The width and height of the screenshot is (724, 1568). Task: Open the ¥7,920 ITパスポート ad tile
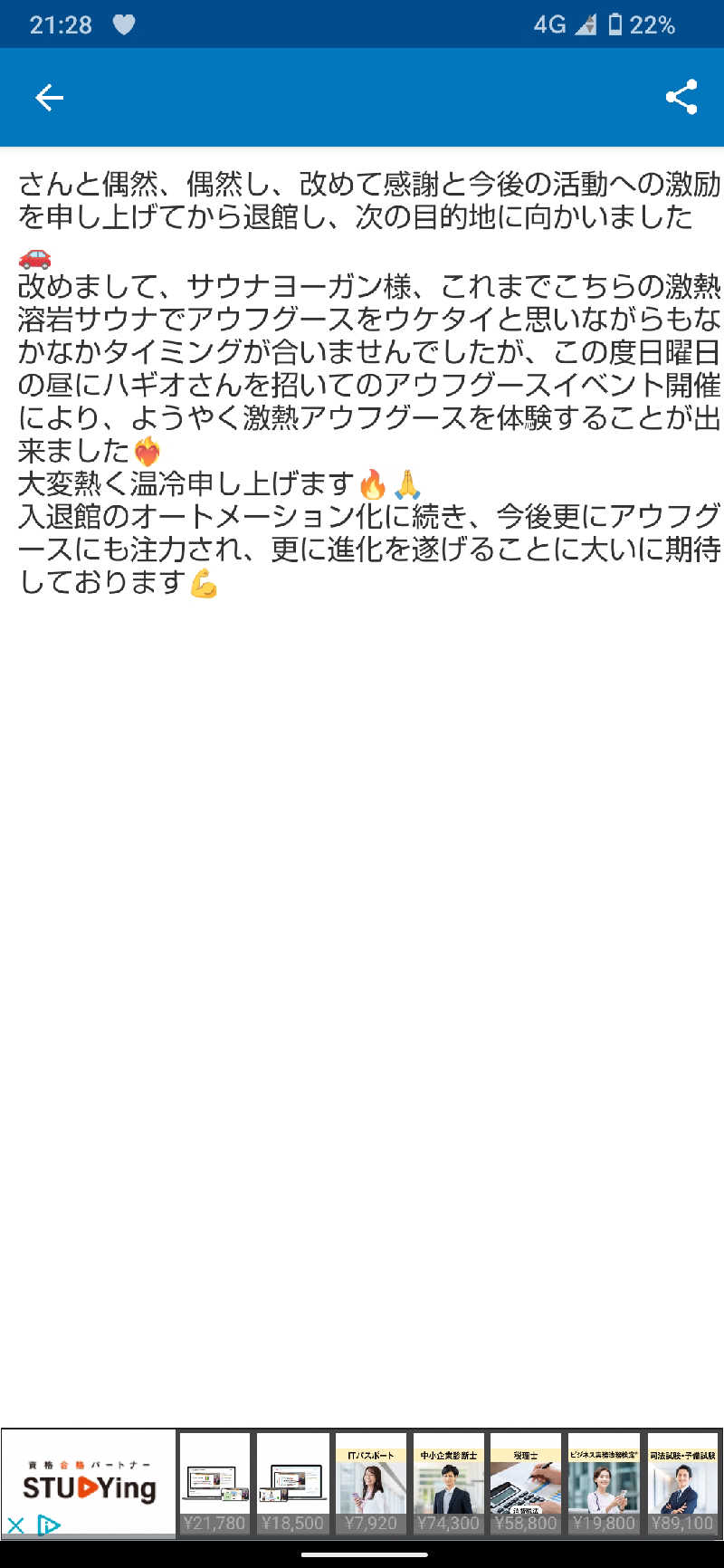pos(370,1484)
